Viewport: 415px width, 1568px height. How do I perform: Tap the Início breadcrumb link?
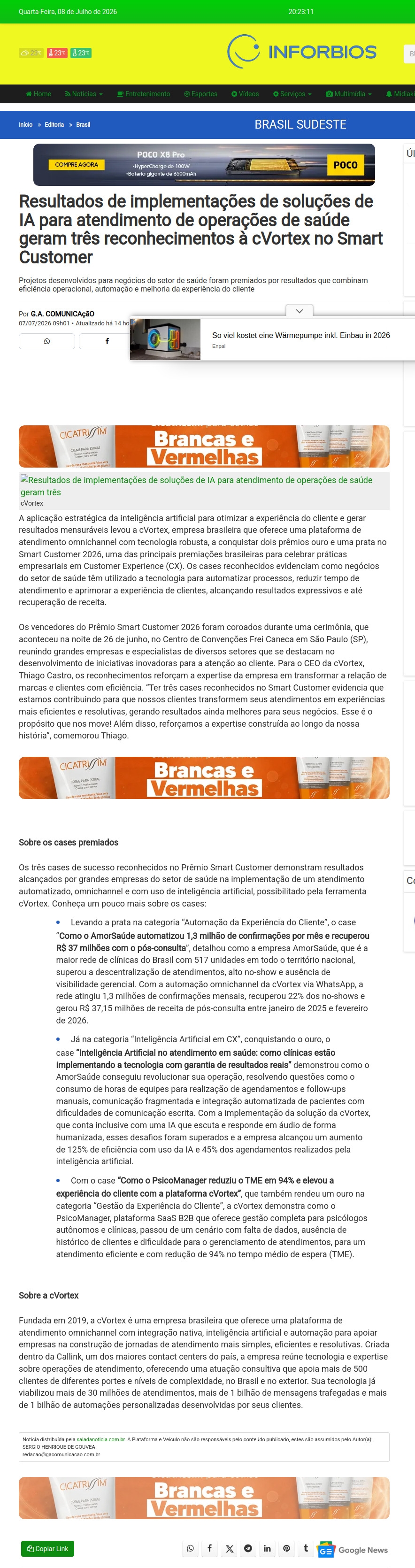(x=25, y=125)
